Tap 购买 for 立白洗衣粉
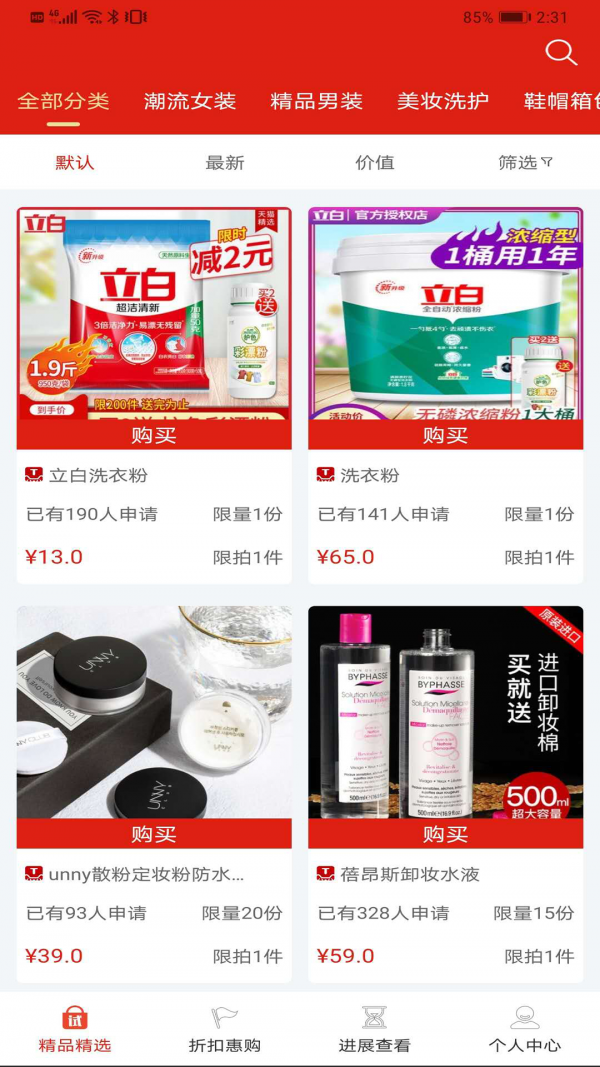600x1067 pixels. click(154, 435)
